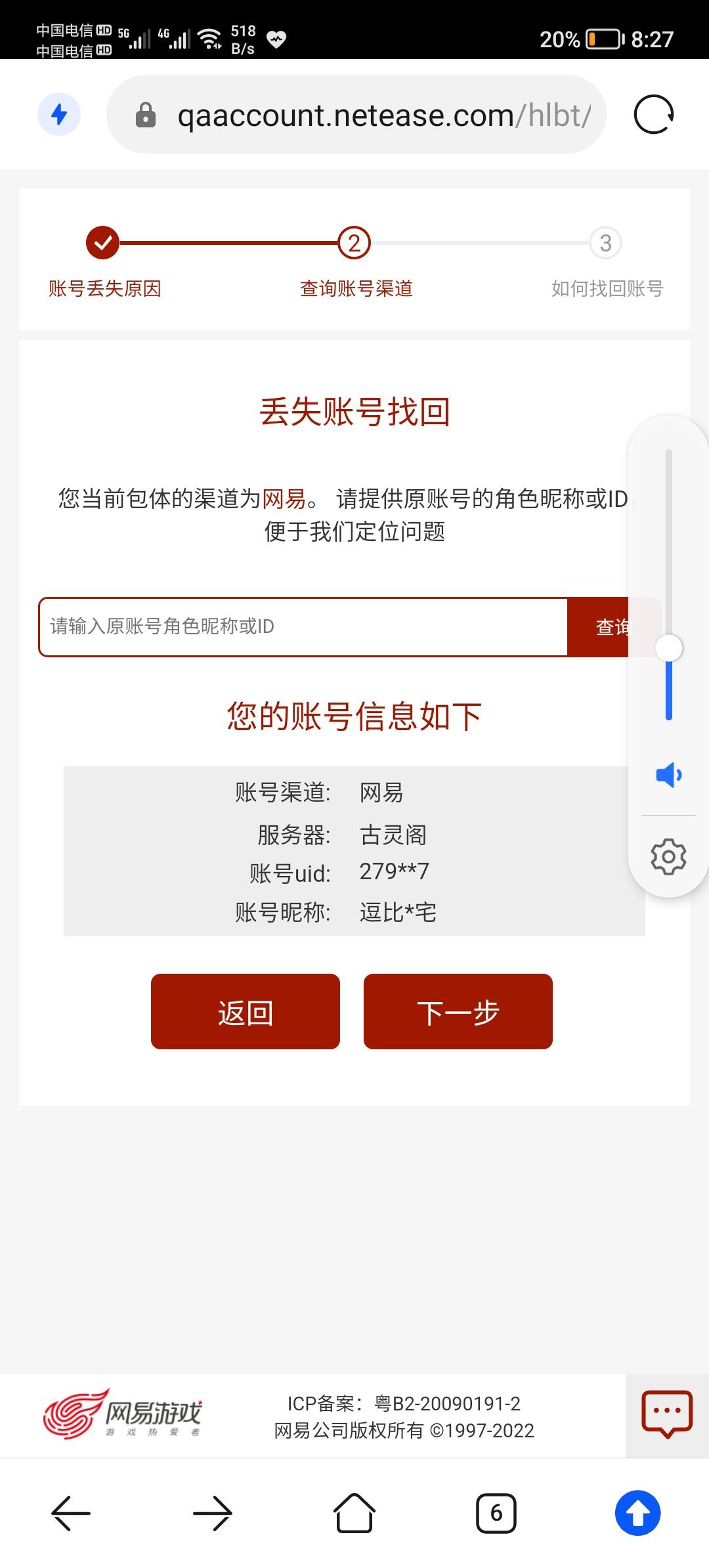This screenshot has height=1568, width=709.
Task: Open the floating settings gear
Action: coord(668,857)
